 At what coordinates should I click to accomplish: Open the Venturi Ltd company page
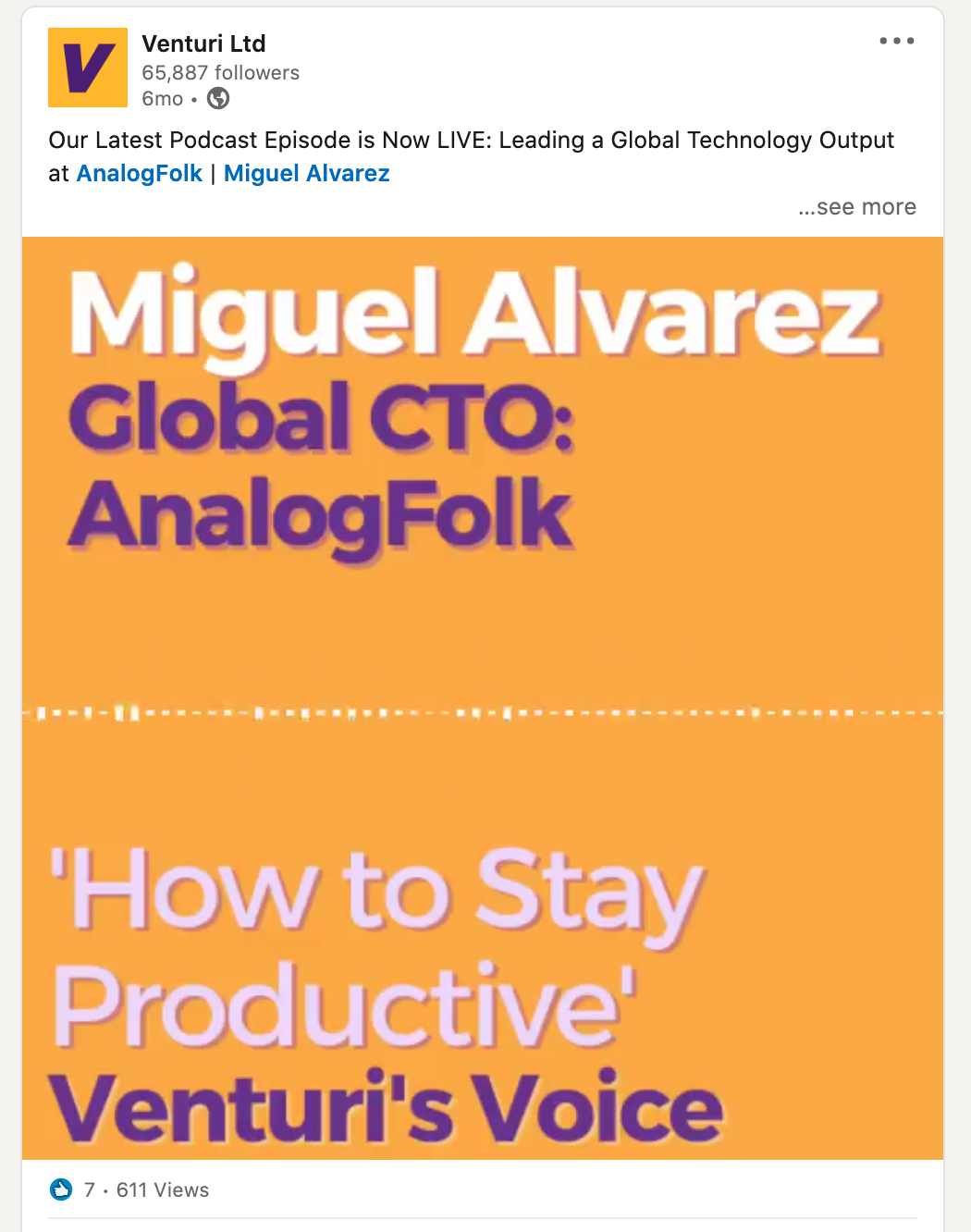(203, 43)
